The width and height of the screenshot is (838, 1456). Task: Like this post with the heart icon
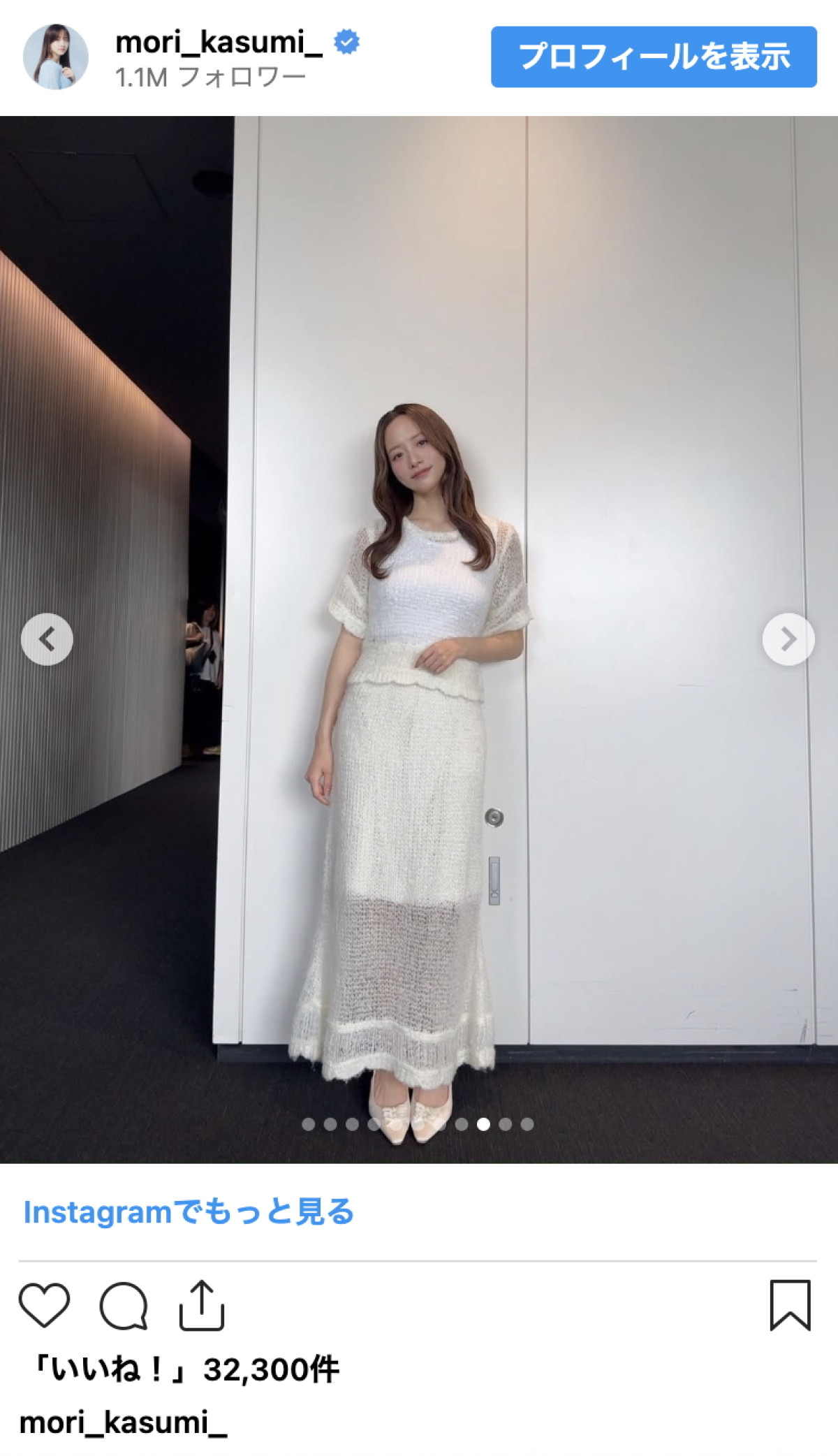click(x=45, y=1304)
